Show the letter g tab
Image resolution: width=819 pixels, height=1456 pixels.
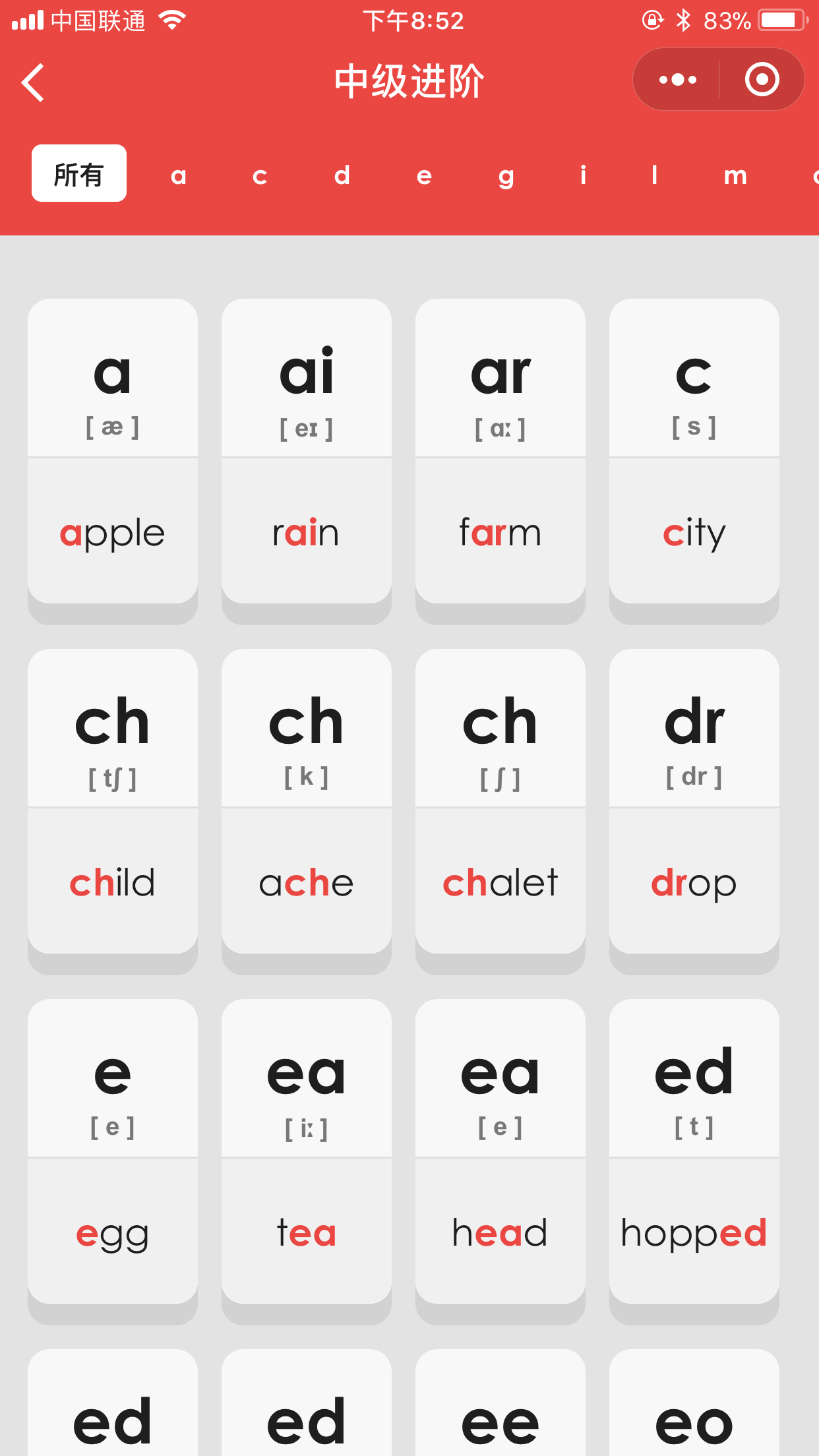[x=506, y=175]
